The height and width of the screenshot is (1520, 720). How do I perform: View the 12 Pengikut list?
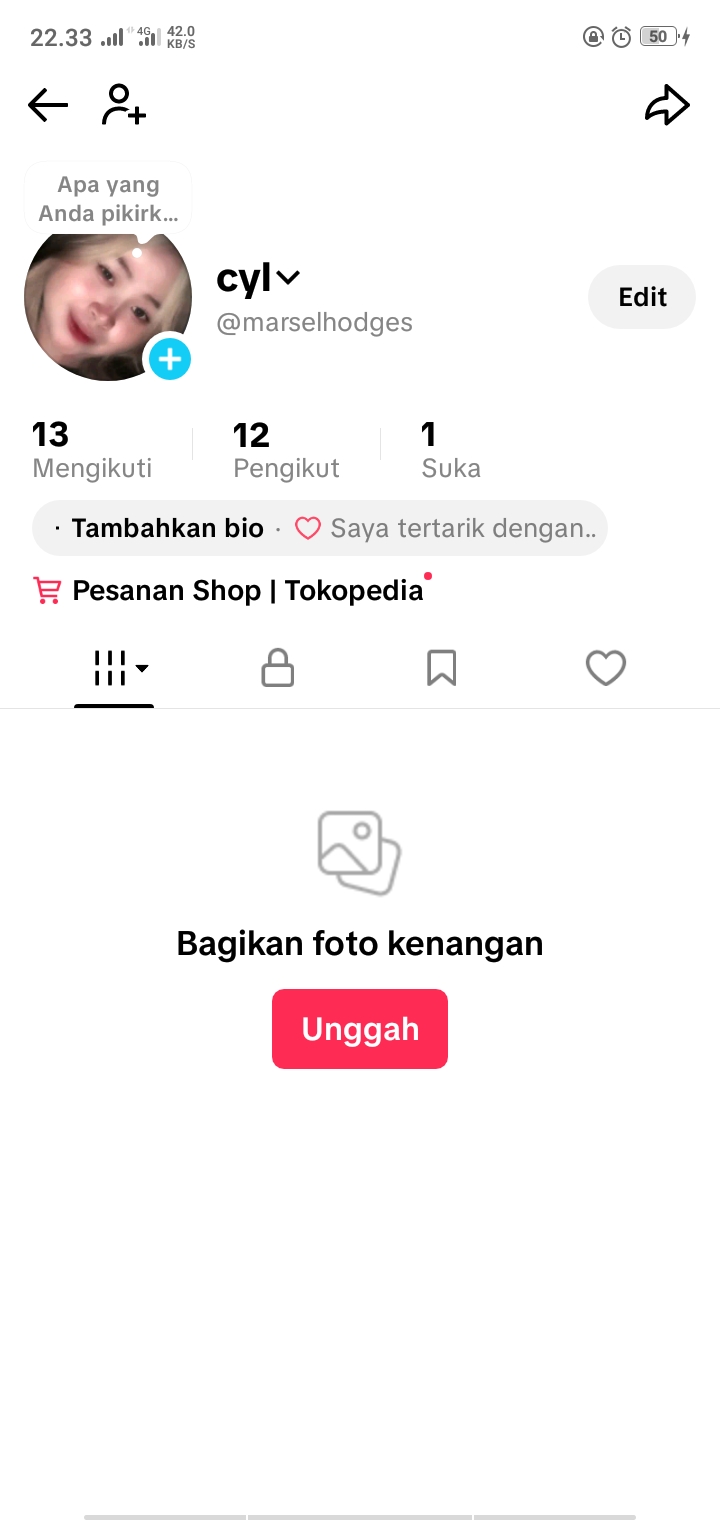pyautogui.click(x=286, y=450)
